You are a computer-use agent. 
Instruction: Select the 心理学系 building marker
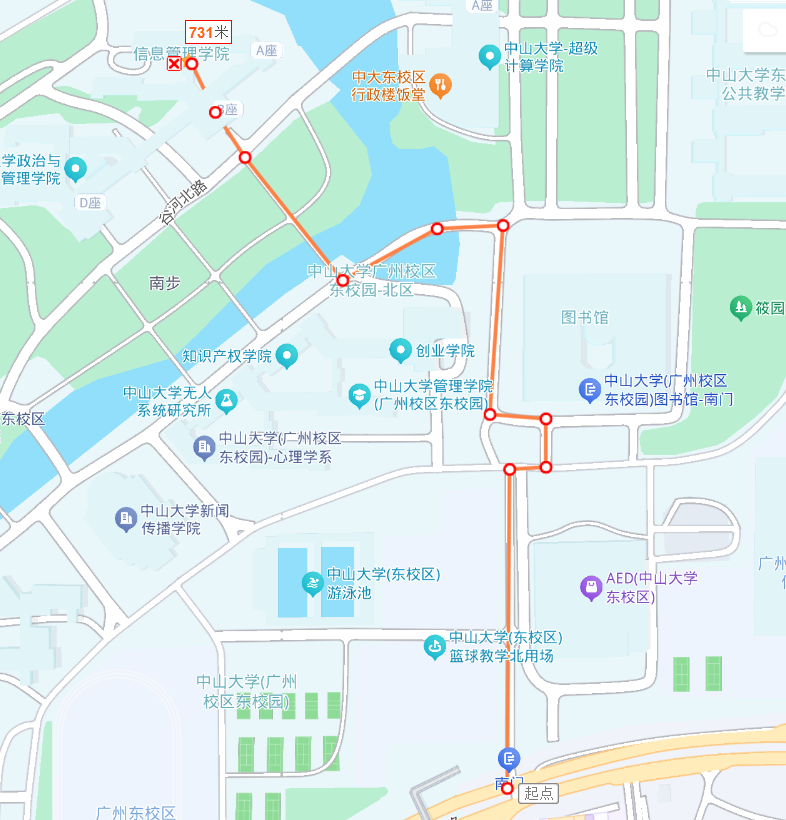click(x=204, y=447)
